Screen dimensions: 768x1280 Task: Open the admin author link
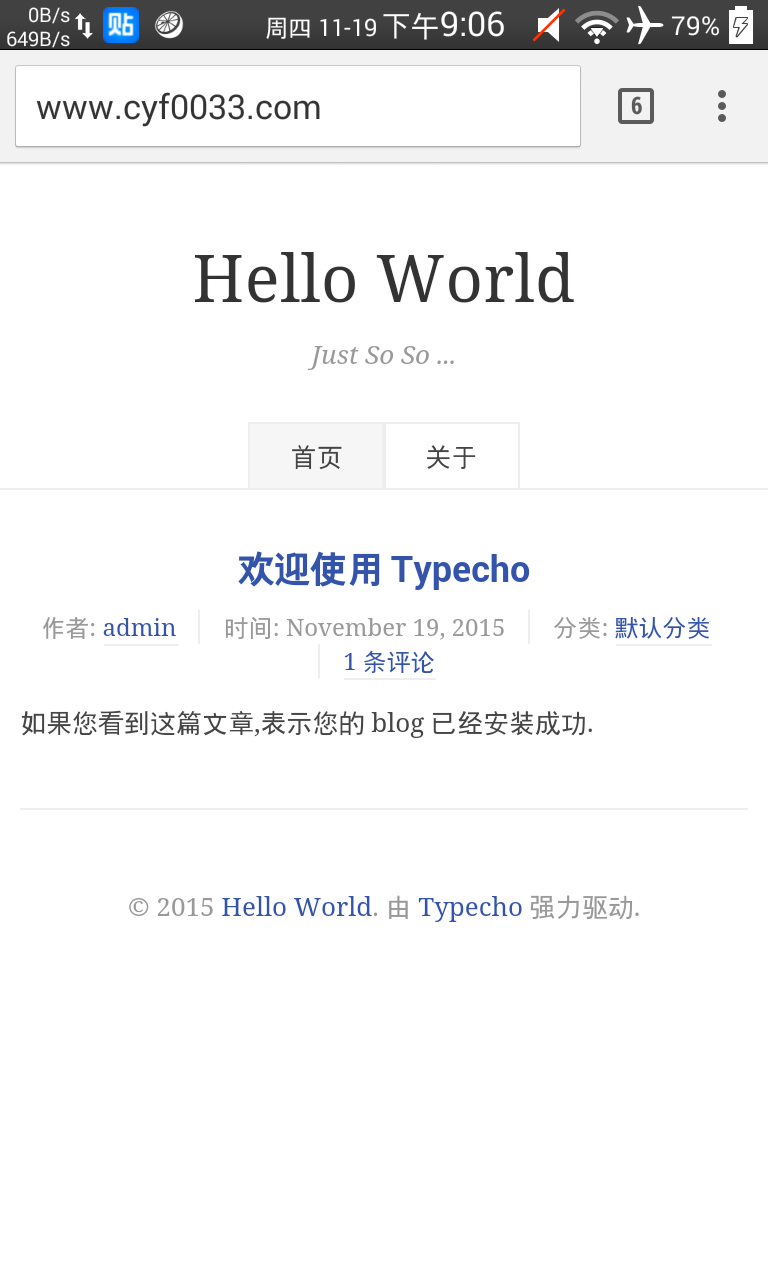[x=139, y=628]
